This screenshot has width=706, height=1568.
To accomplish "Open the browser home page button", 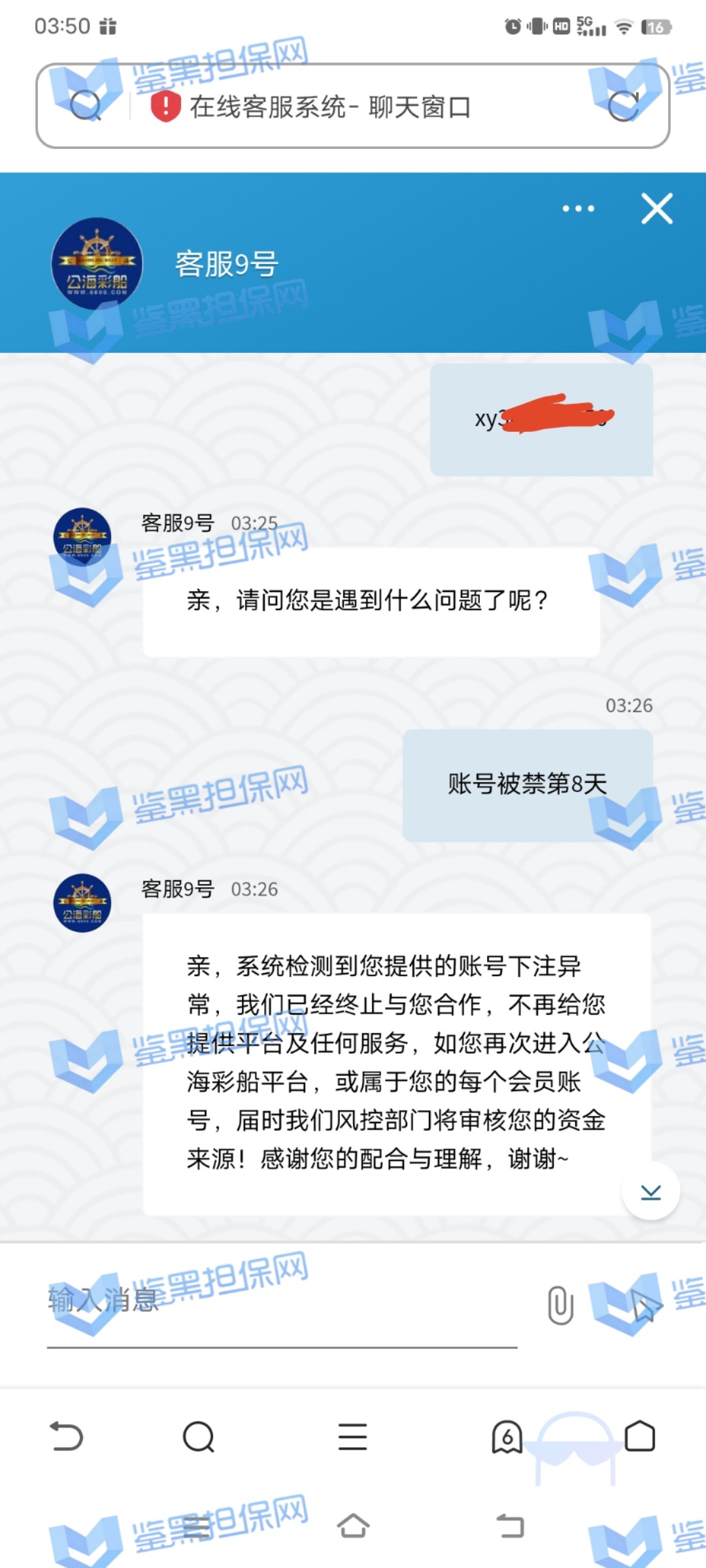I will click(640, 1437).
